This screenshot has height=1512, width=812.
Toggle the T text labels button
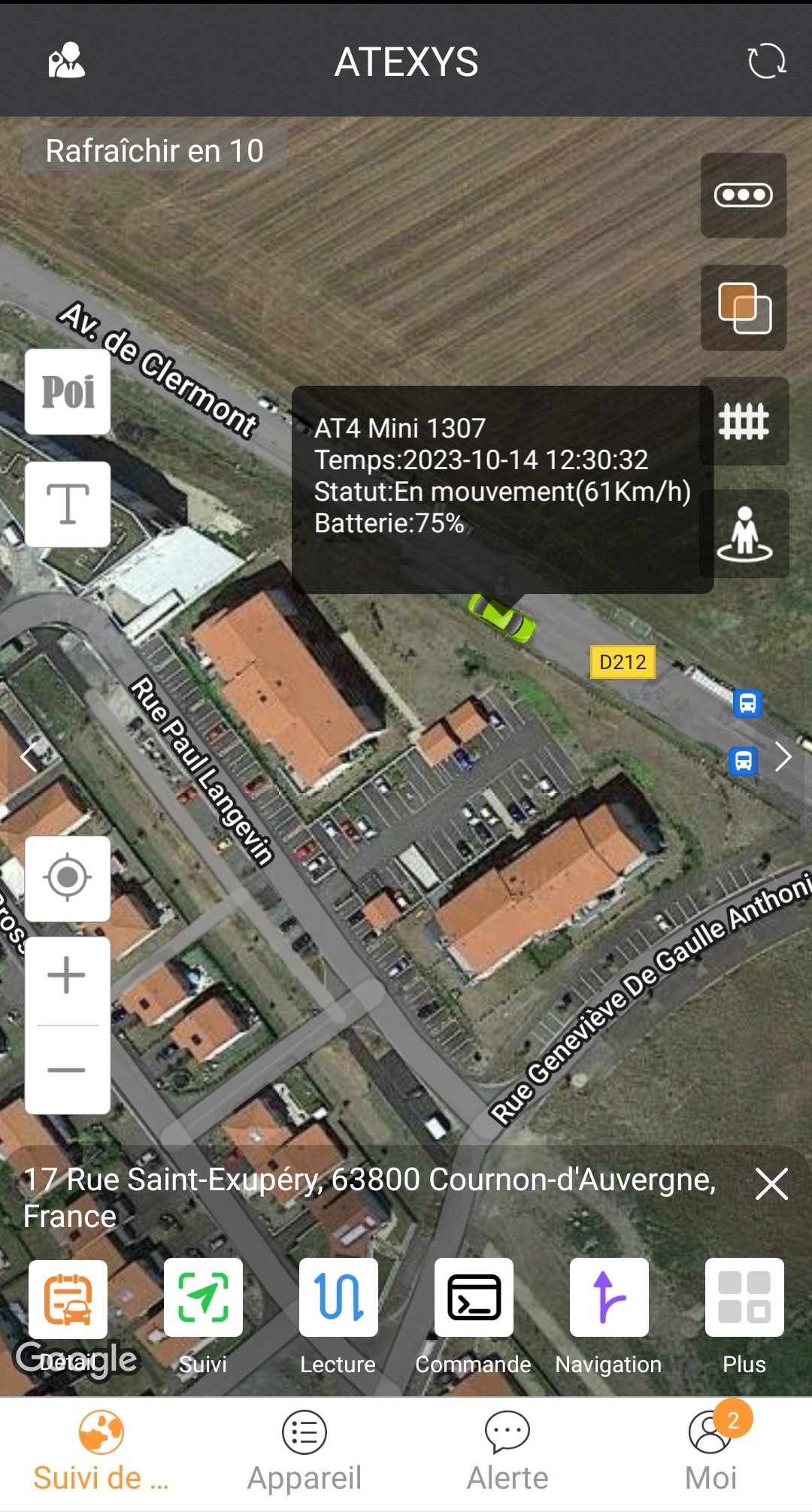[68, 504]
